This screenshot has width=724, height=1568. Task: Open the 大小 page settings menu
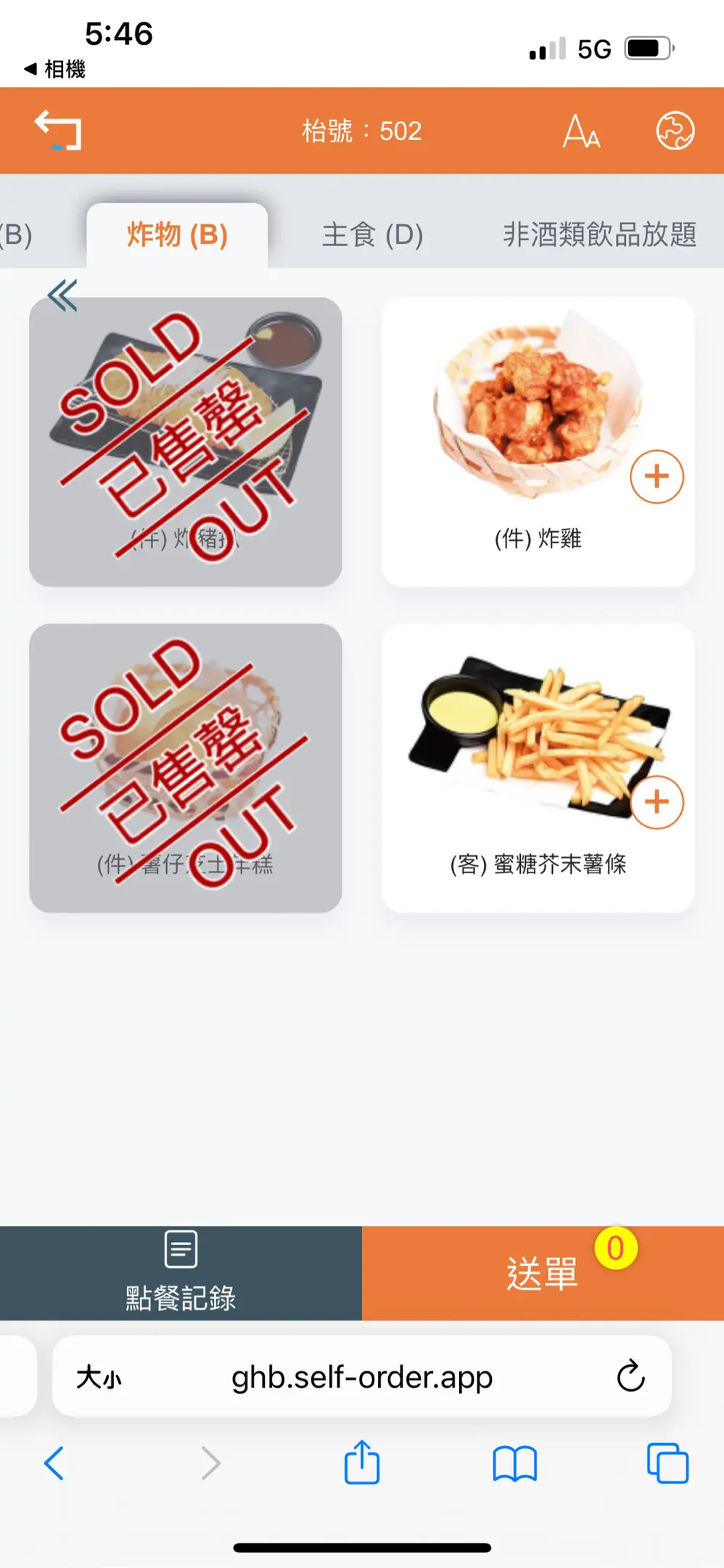coord(99,1376)
